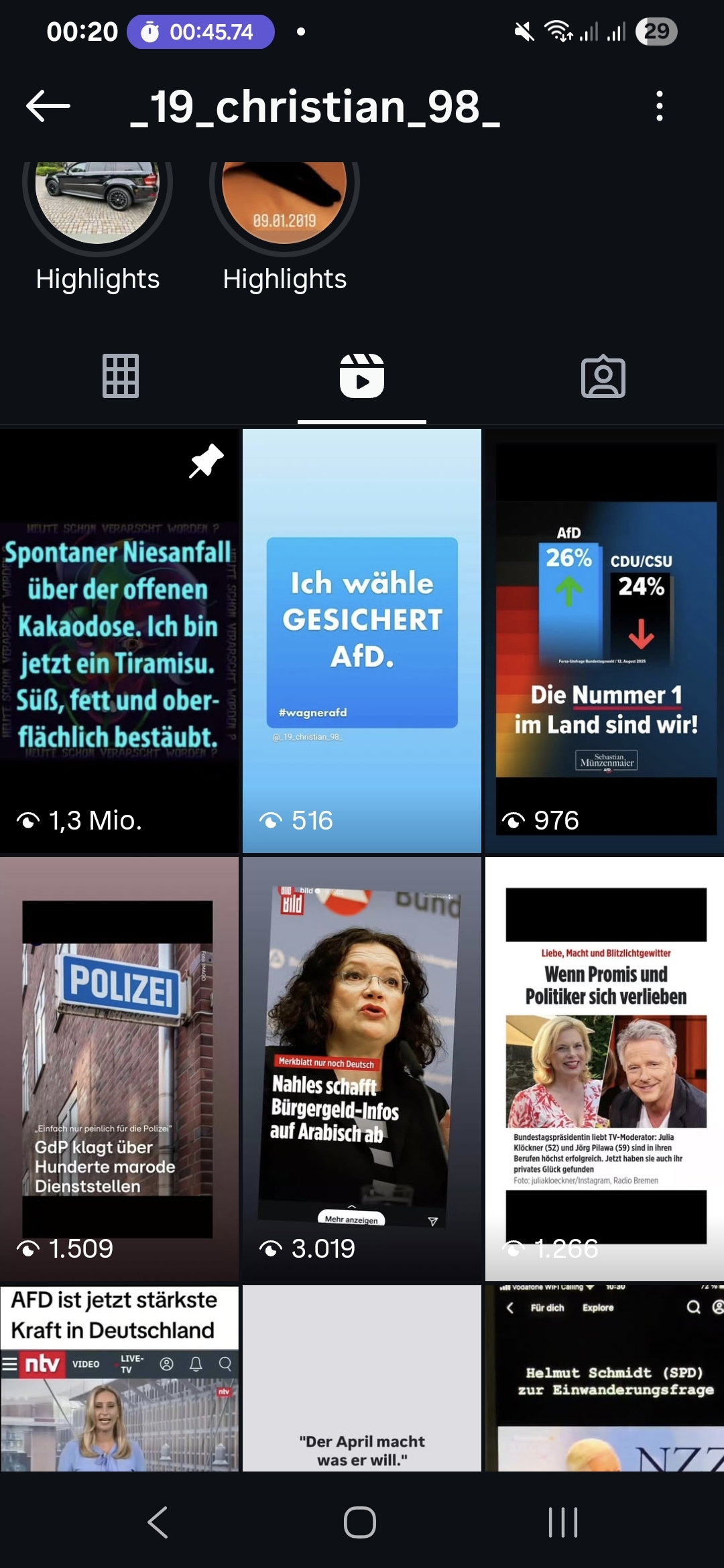724x1568 pixels.
Task: Play the pinned 'Spontaner Niesanfall' reel
Action: [119, 641]
